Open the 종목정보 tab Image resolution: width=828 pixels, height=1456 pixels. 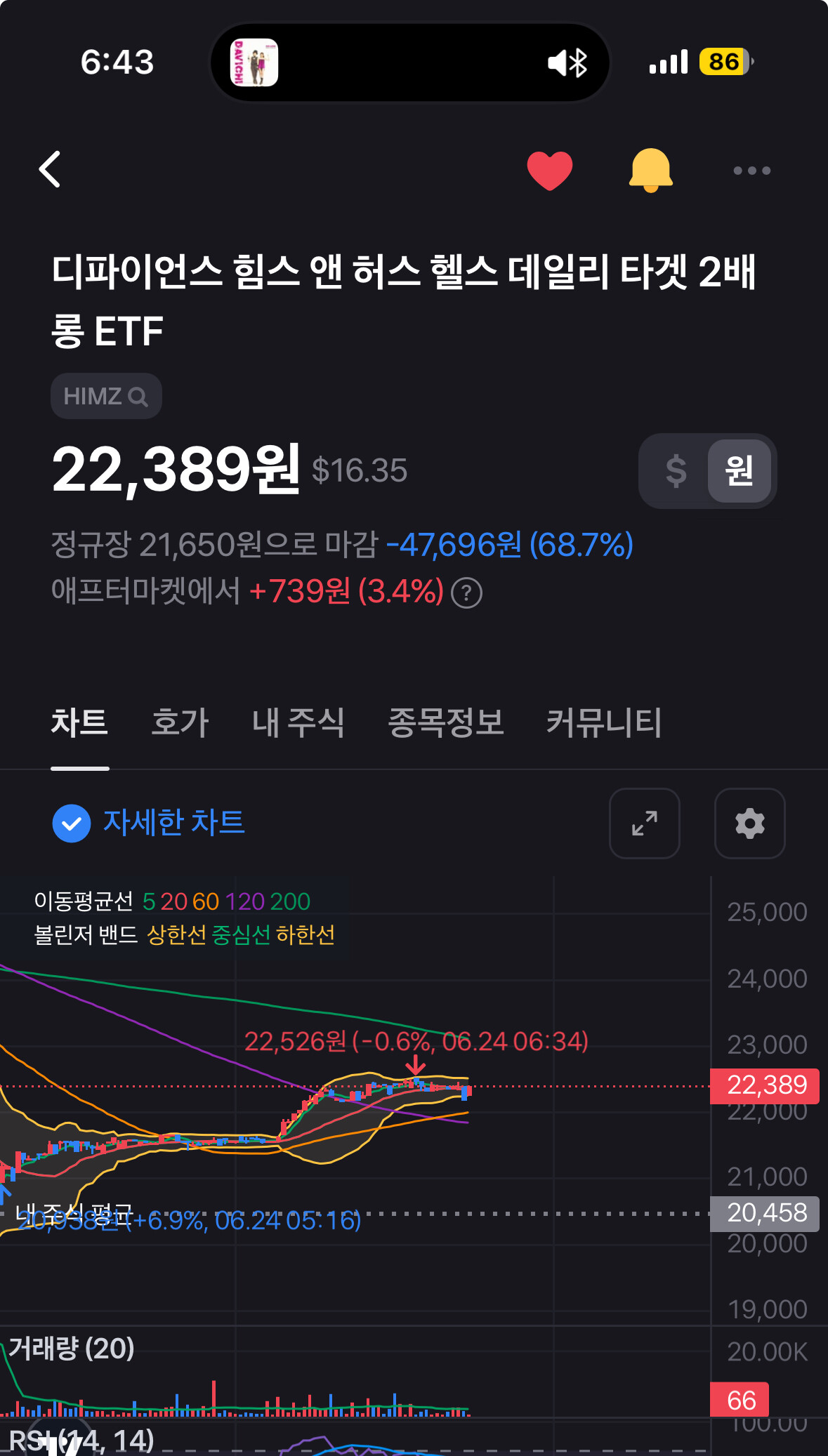(x=446, y=722)
